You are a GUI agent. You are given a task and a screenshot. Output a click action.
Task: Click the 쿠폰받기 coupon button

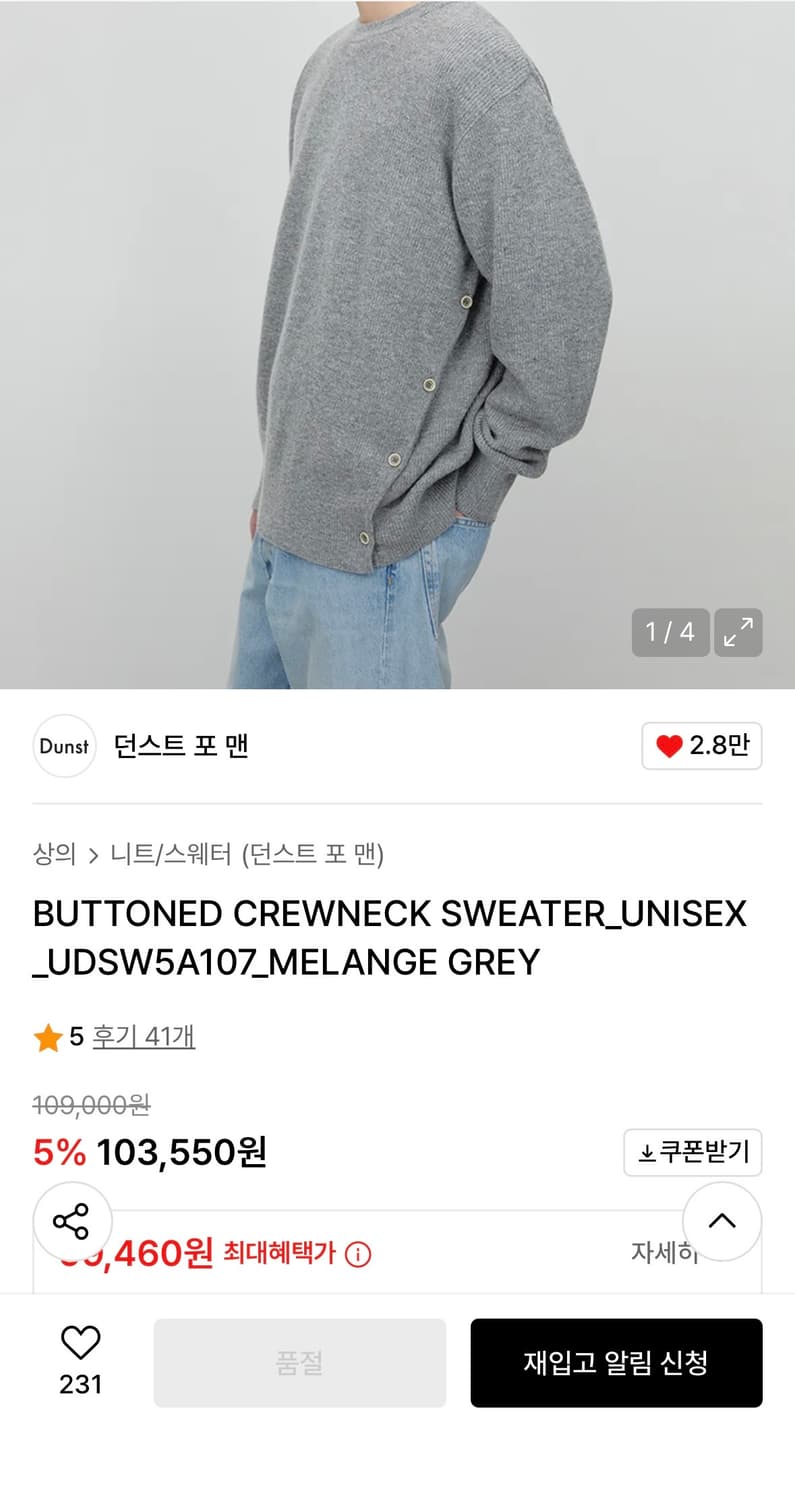coord(693,1152)
